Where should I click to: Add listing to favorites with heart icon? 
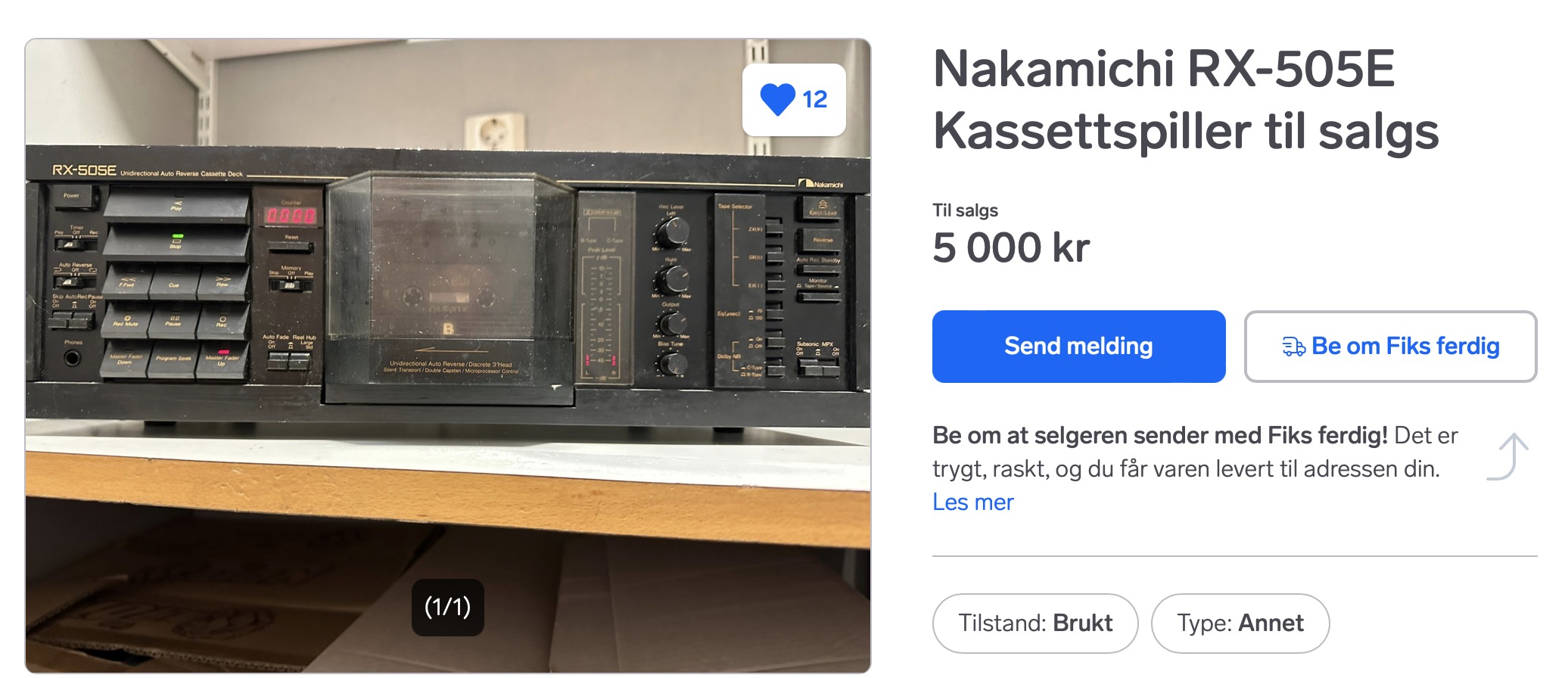pos(779,100)
